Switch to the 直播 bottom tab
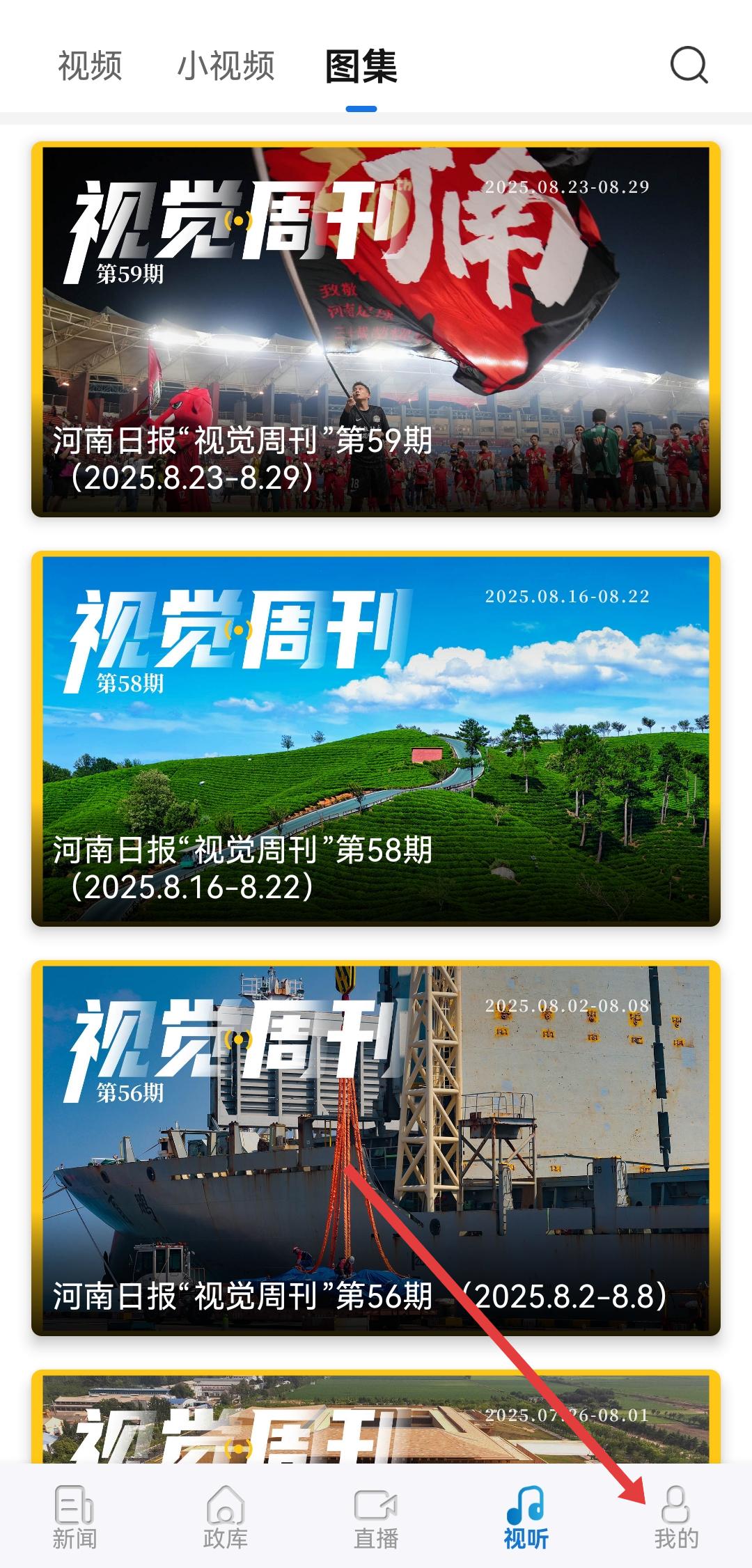The image size is (752, 1568). pos(376,1516)
